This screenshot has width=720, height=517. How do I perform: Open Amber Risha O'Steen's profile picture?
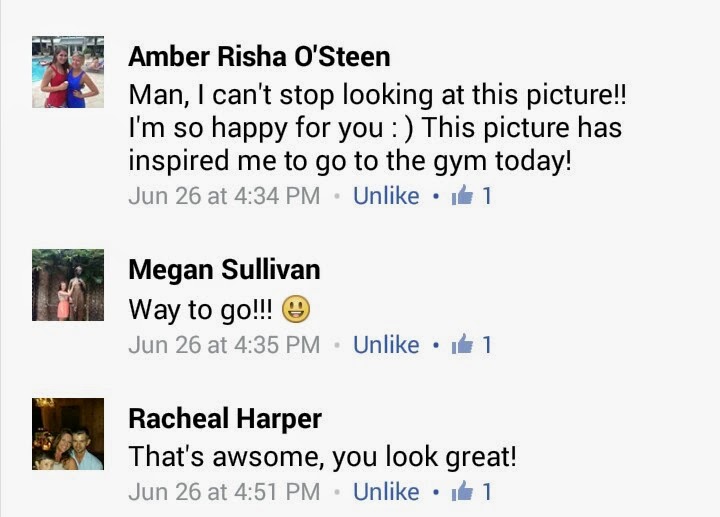pyautogui.click(x=68, y=72)
